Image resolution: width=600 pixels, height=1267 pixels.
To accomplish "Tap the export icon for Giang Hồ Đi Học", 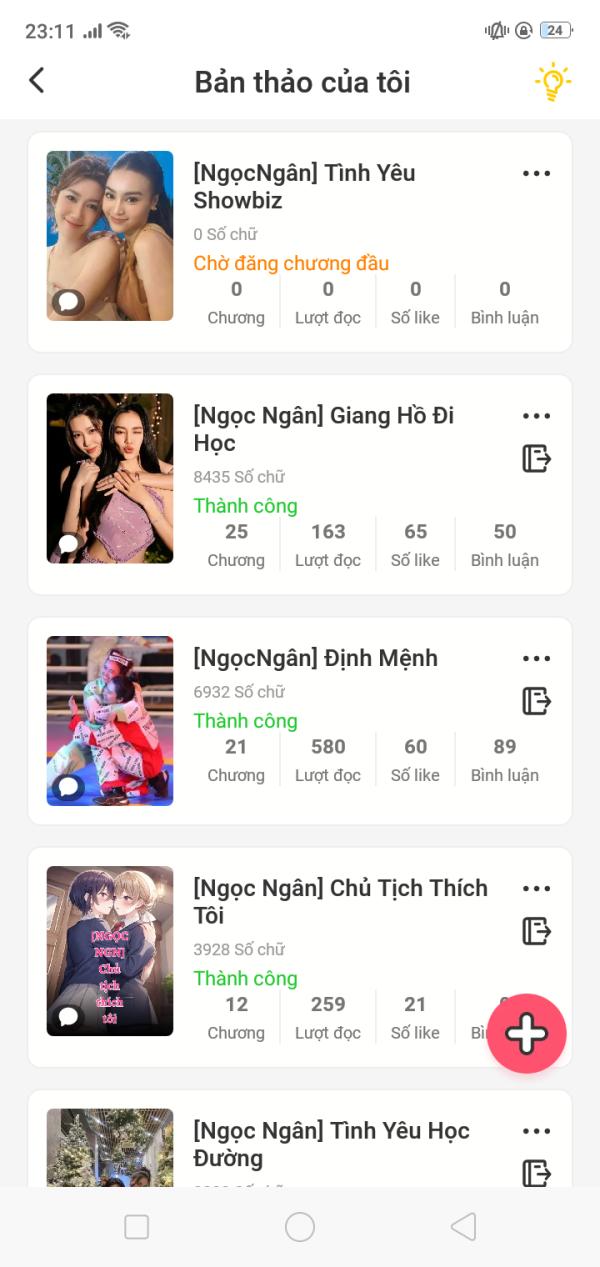I will (x=536, y=459).
